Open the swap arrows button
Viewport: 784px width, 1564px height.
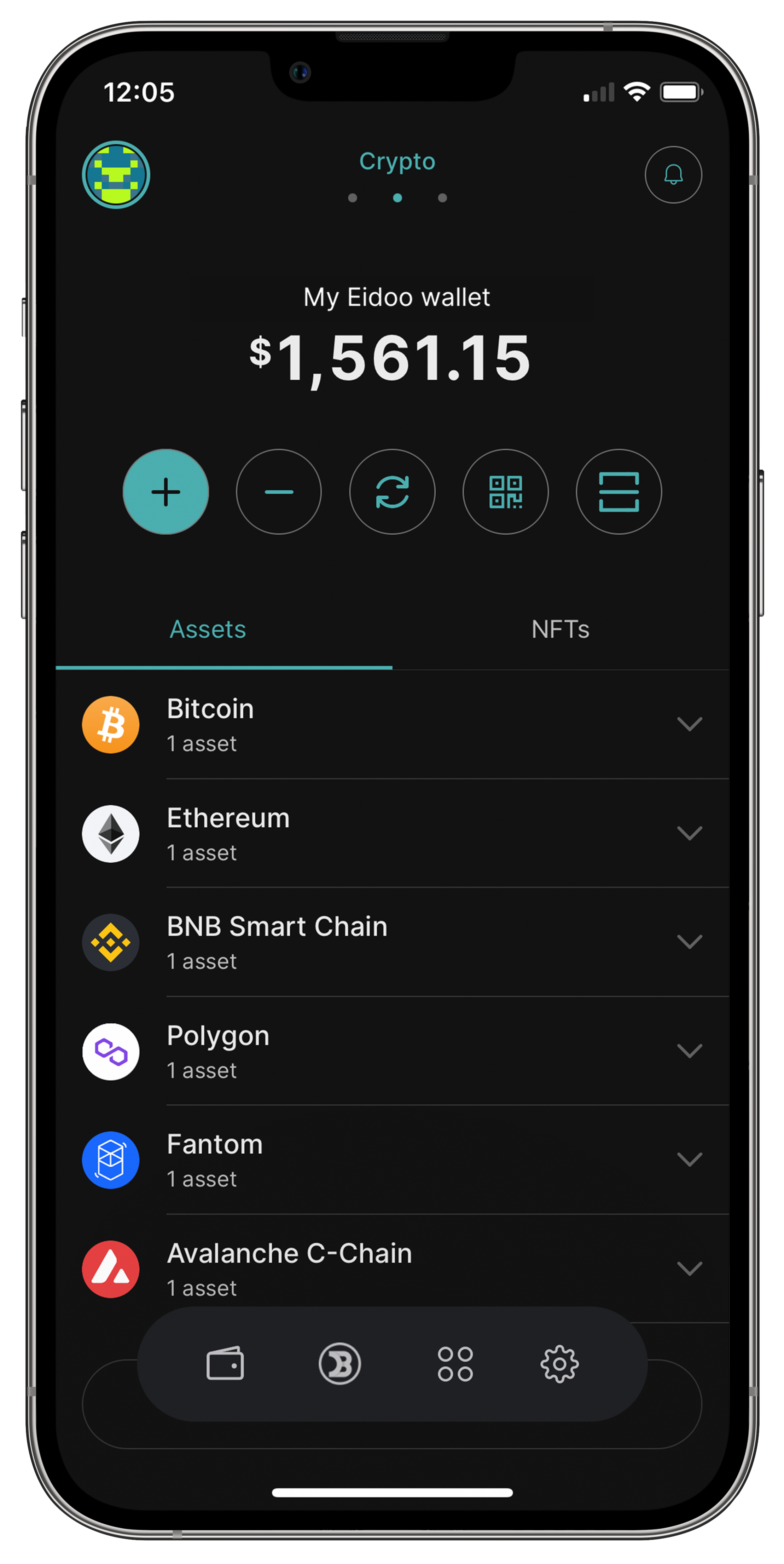pos(392,492)
